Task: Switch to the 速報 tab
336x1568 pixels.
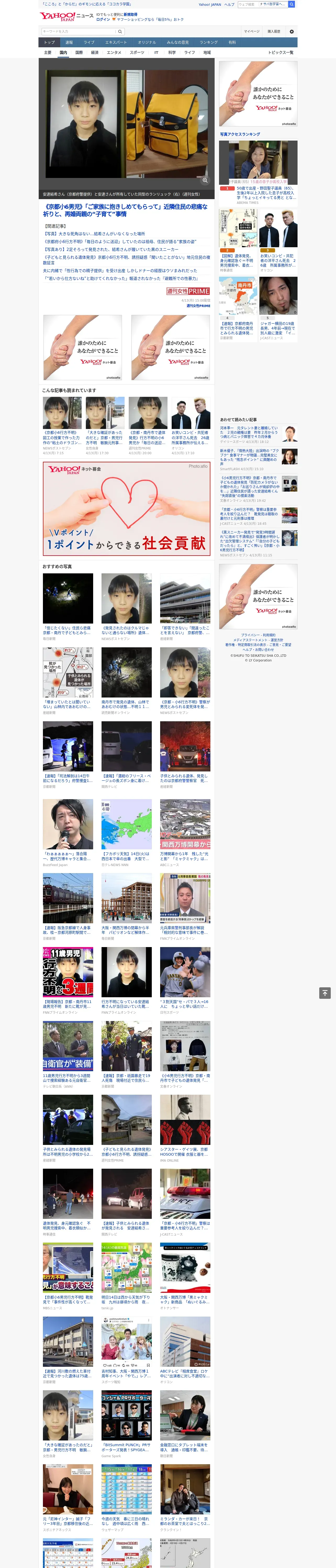Action: [x=69, y=43]
